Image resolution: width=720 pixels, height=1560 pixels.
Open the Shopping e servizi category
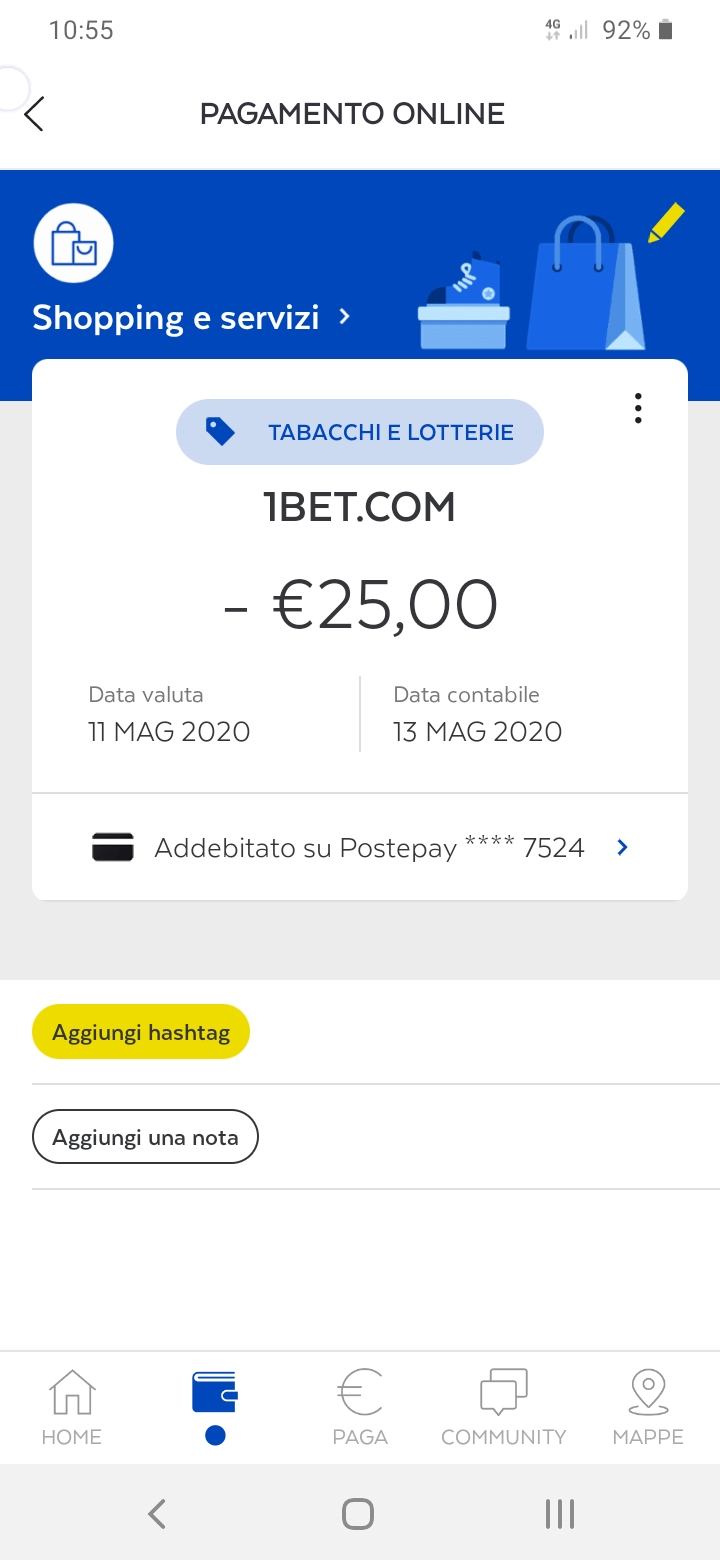(190, 318)
